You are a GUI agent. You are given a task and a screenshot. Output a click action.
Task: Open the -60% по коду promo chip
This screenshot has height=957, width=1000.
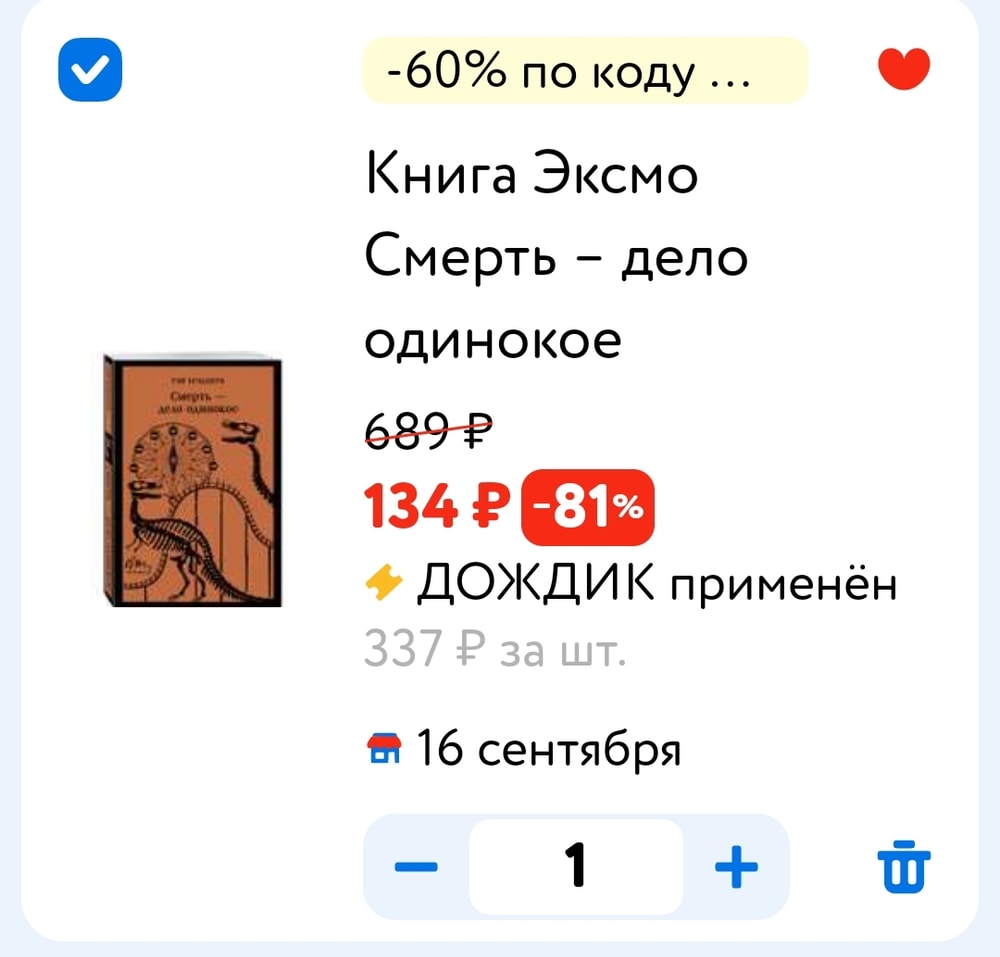(584, 71)
